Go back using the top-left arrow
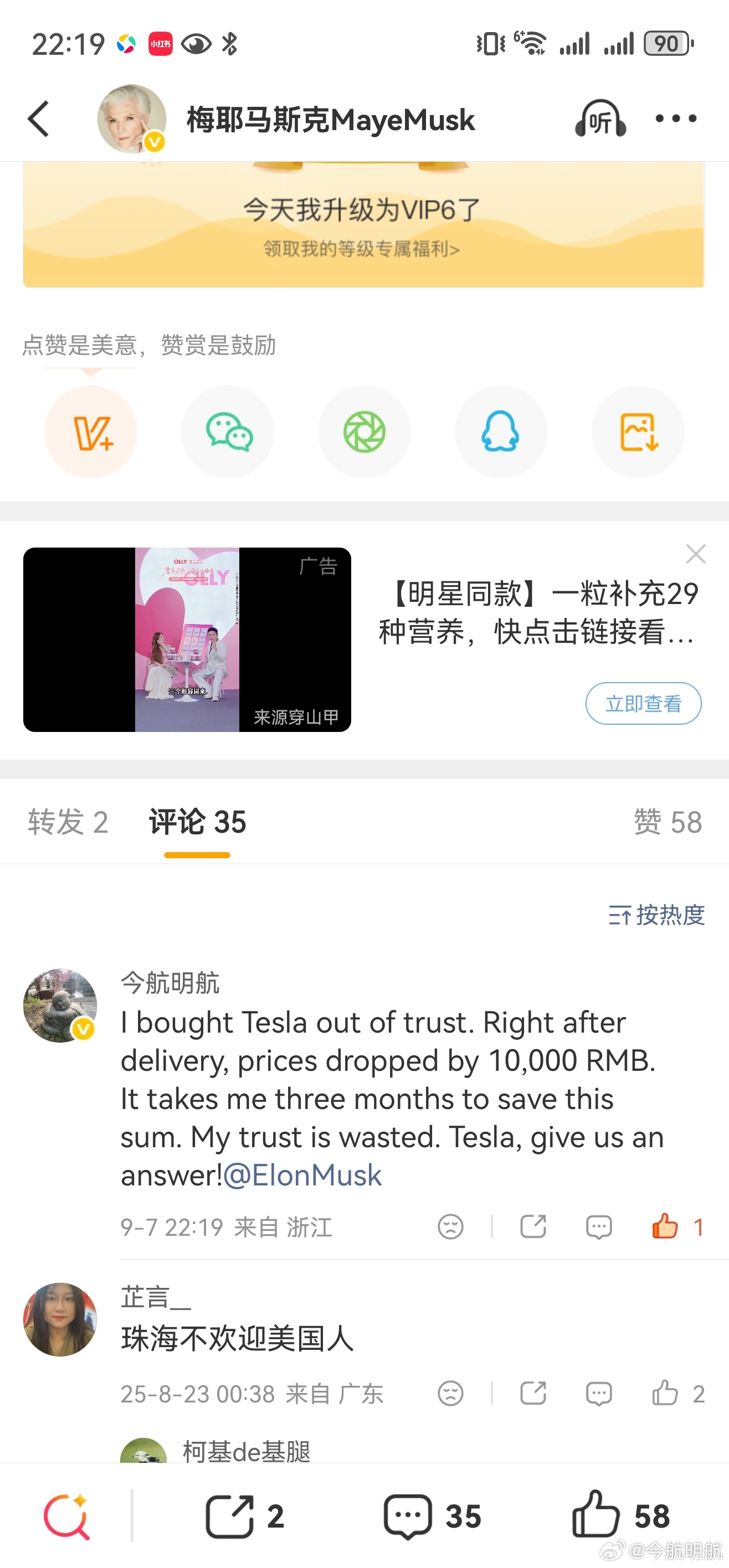The image size is (729, 1568). pyautogui.click(x=38, y=118)
